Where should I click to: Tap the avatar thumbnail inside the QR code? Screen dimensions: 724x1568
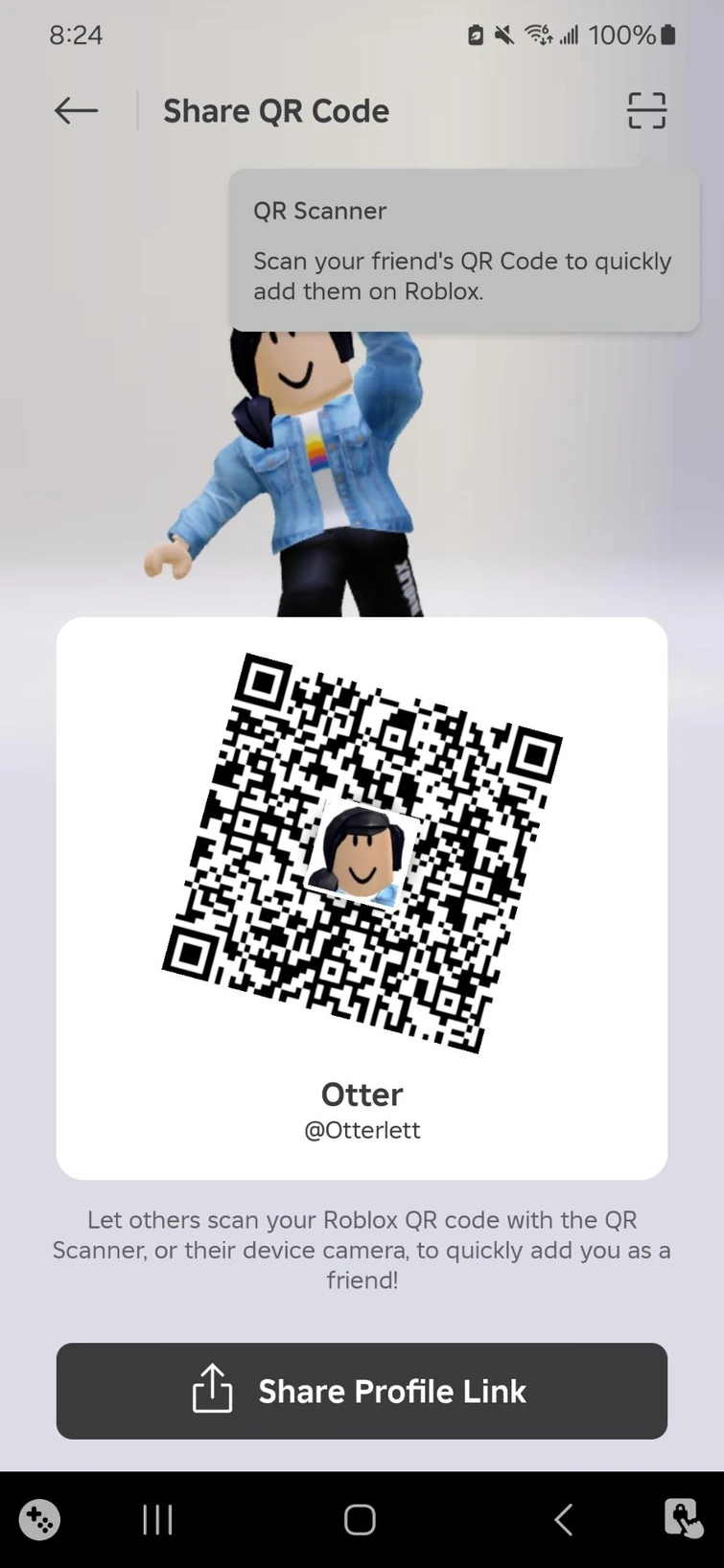[x=362, y=849]
